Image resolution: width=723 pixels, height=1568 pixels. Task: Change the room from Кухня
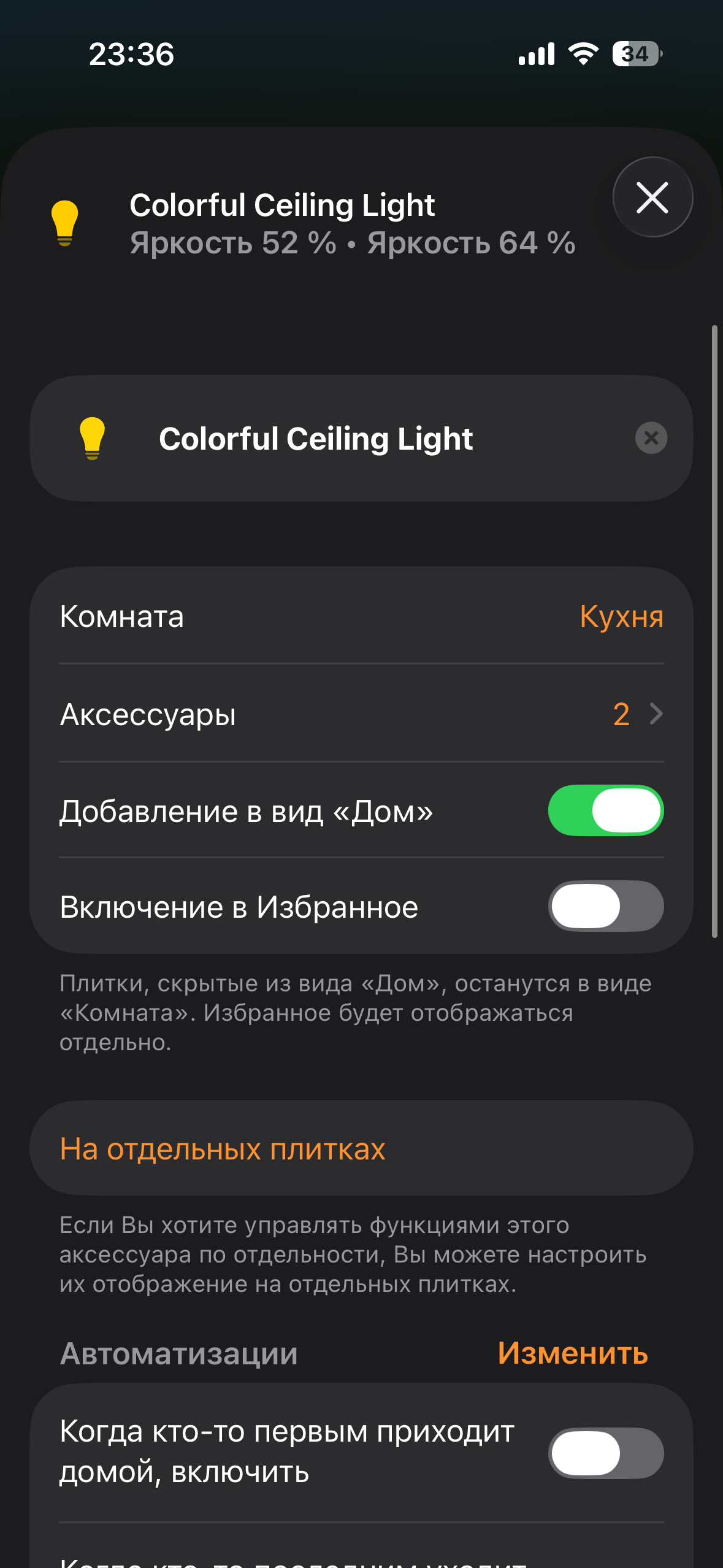pos(621,616)
